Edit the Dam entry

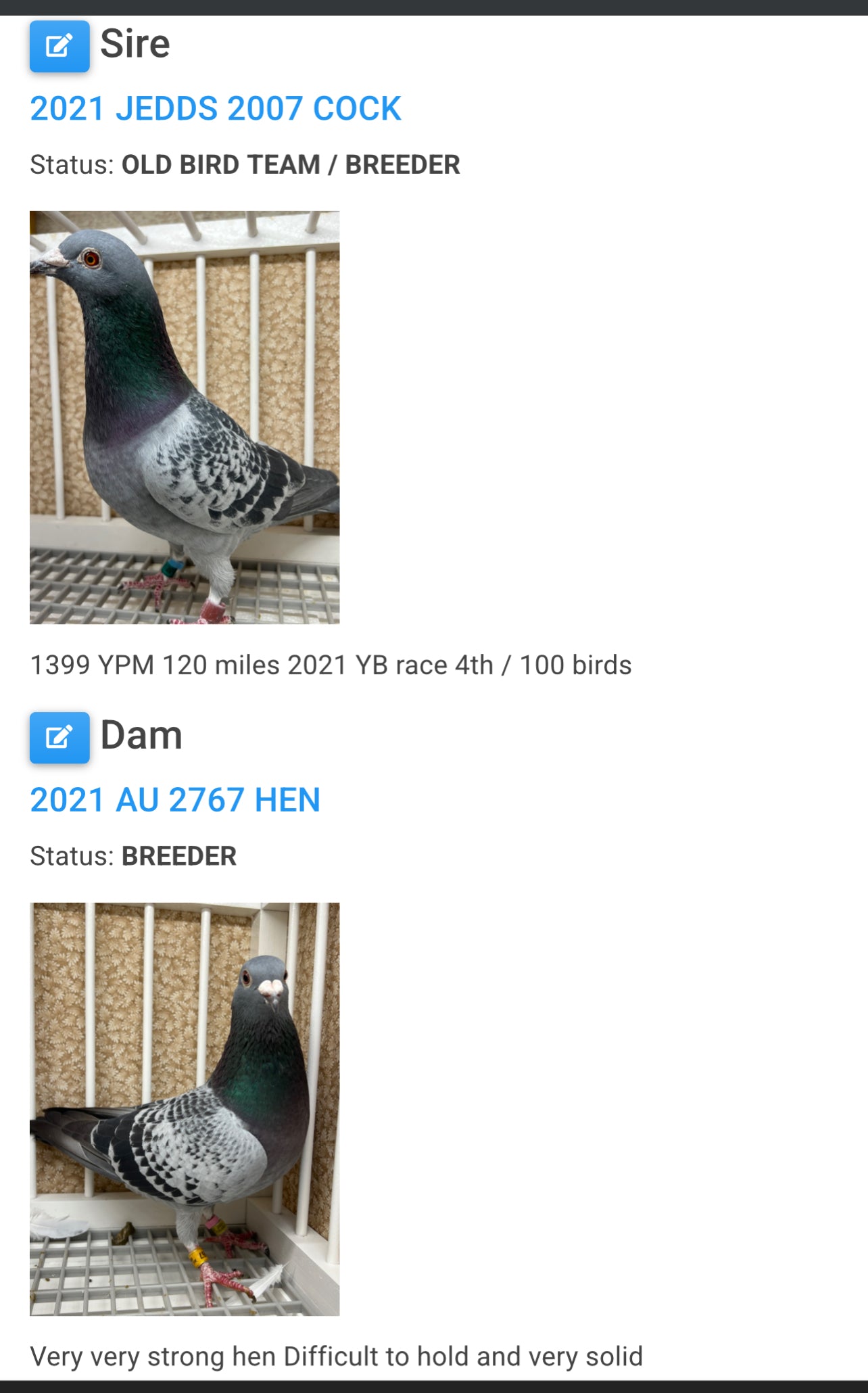click(x=59, y=737)
